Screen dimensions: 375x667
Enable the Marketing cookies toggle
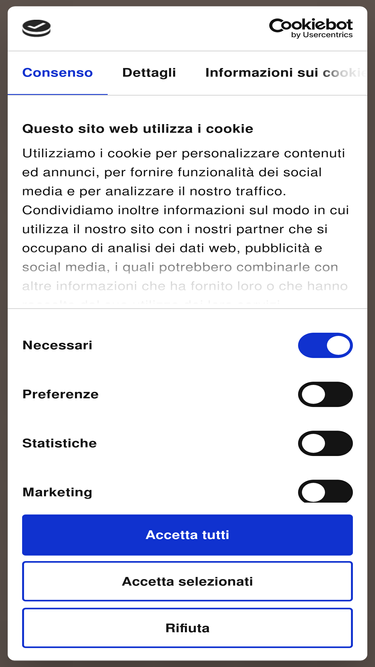click(x=325, y=491)
